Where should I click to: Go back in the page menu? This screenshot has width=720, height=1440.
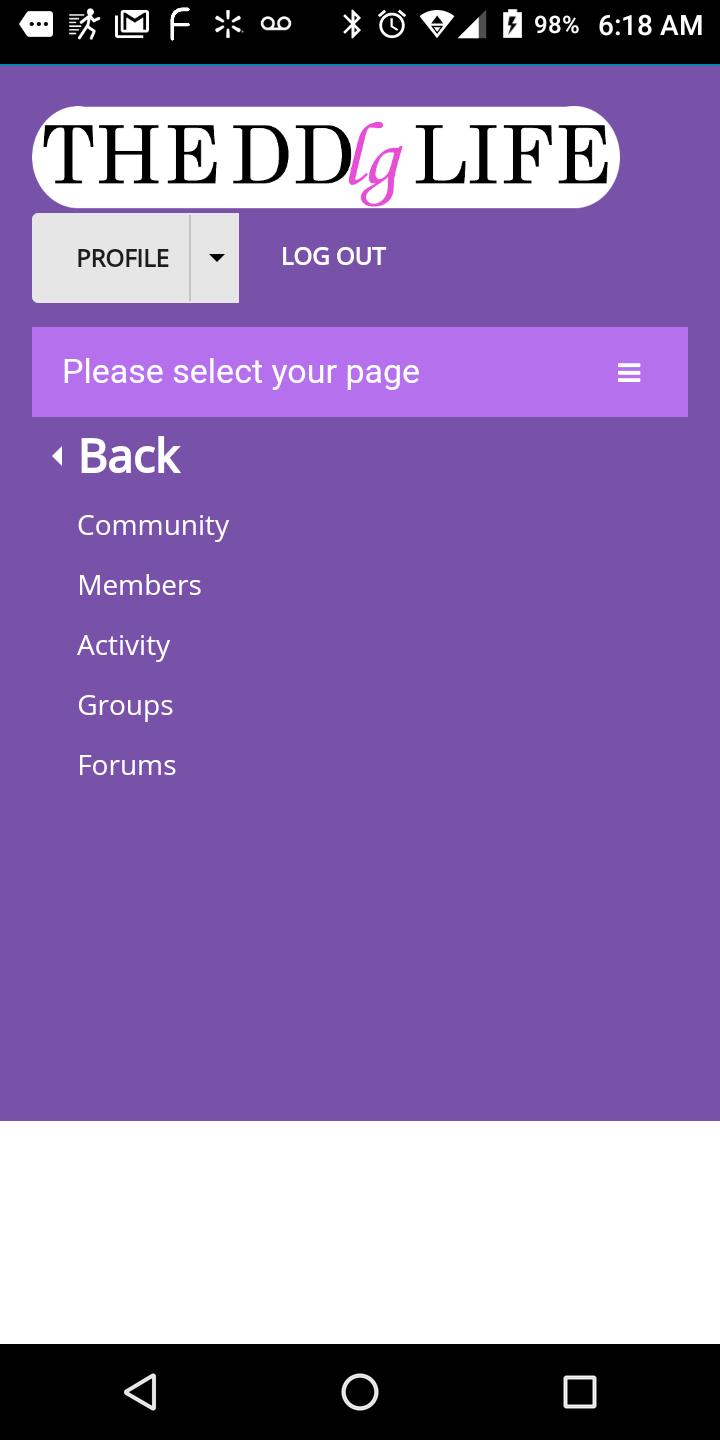point(128,457)
